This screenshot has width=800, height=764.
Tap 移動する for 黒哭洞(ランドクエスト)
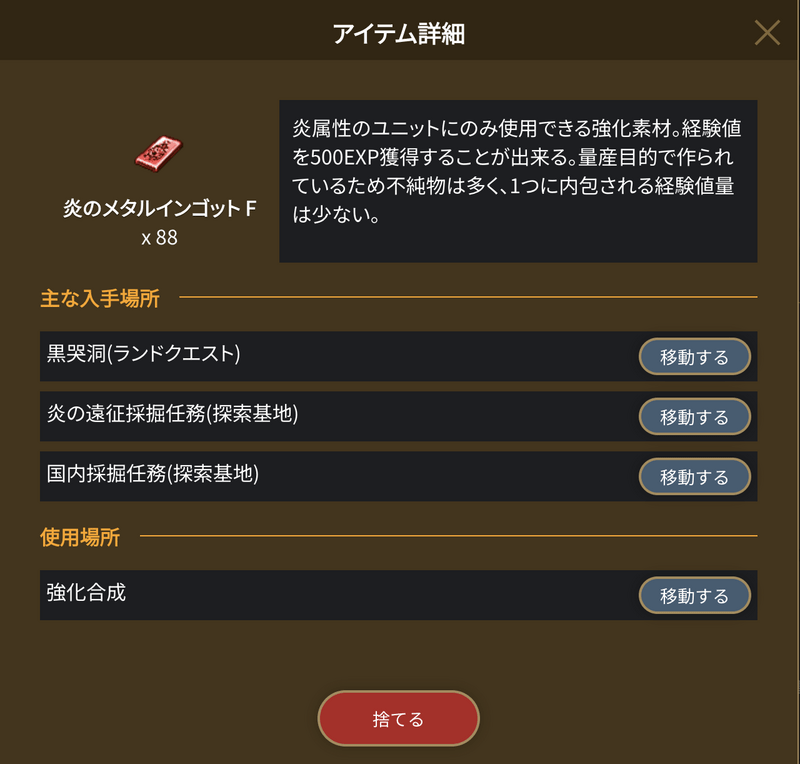coord(694,357)
